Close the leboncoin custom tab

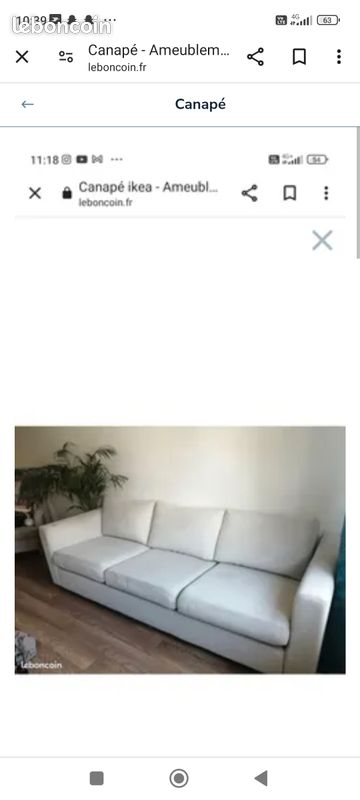pos(22,57)
